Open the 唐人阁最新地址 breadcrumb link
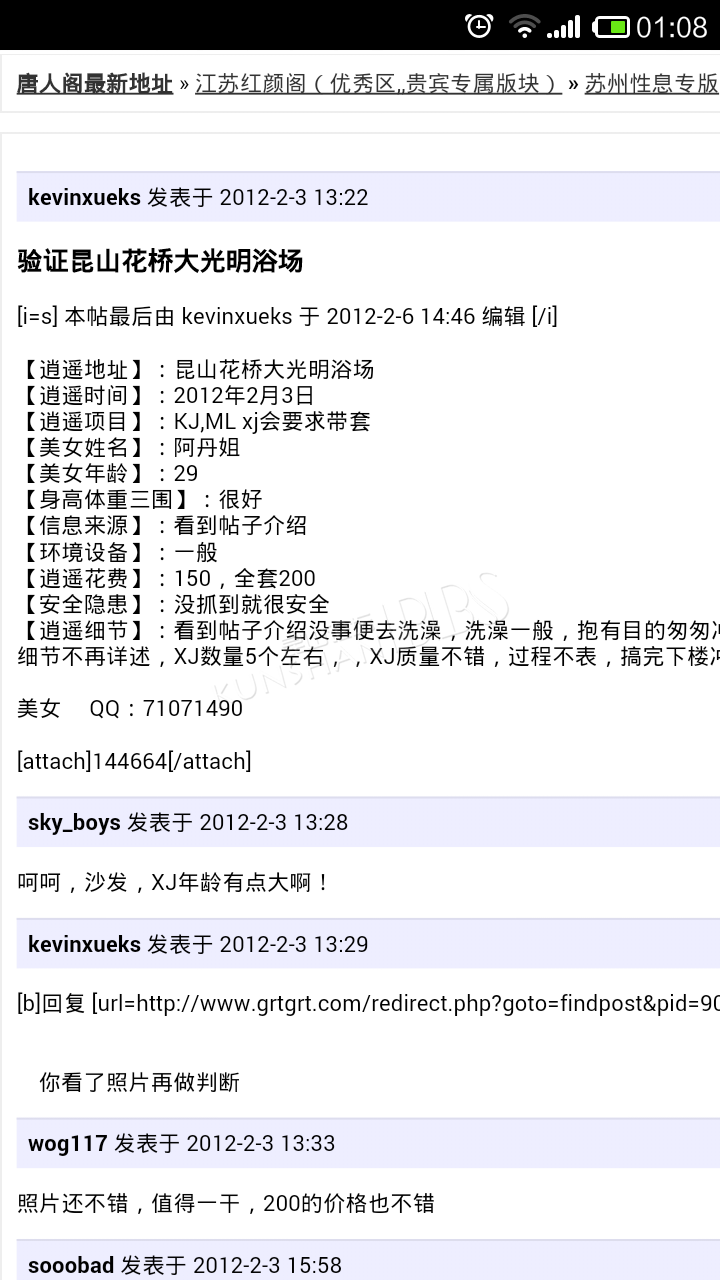This screenshot has height=1280, width=720. (x=95, y=84)
